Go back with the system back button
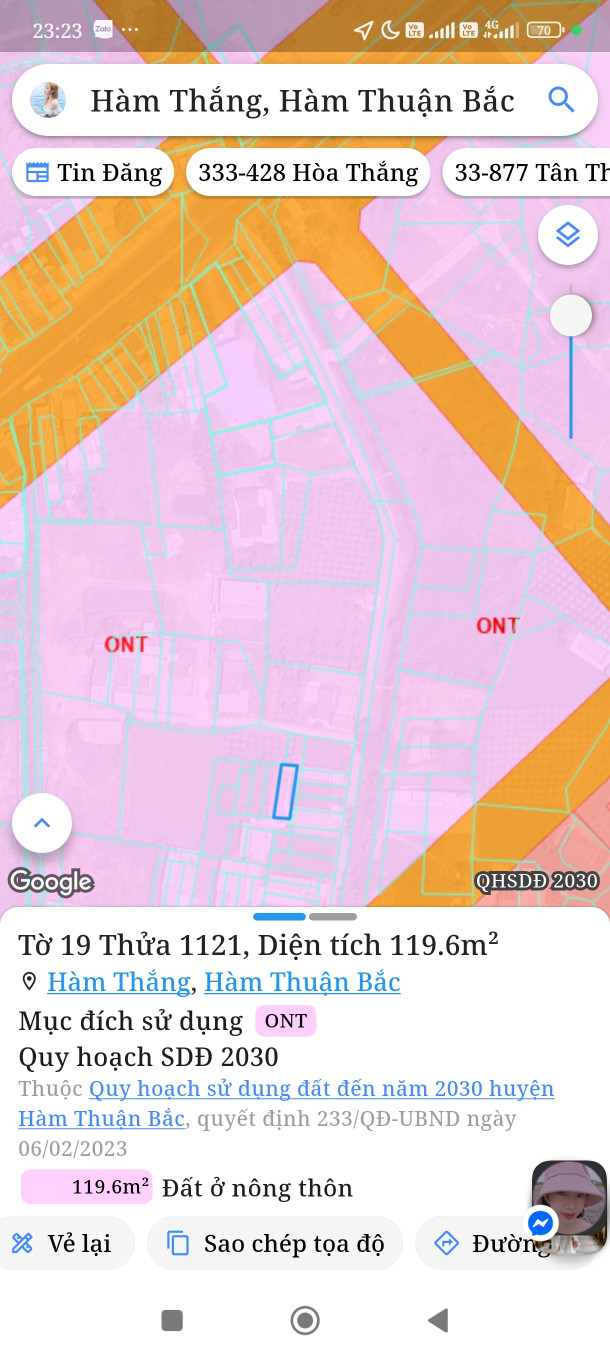This screenshot has height=1356, width=610. coord(437,1321)
